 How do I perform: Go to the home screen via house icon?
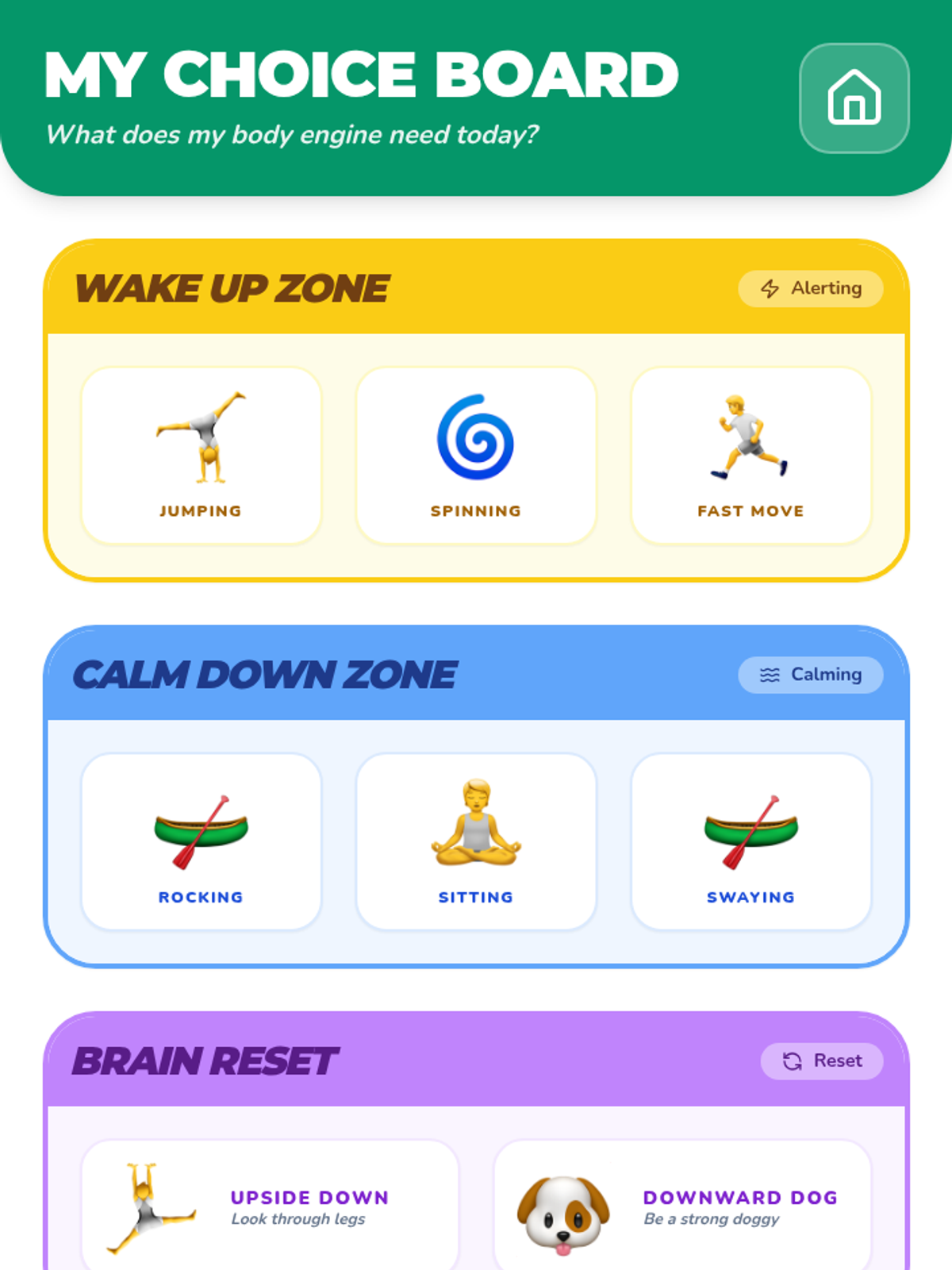click(854, 98)
